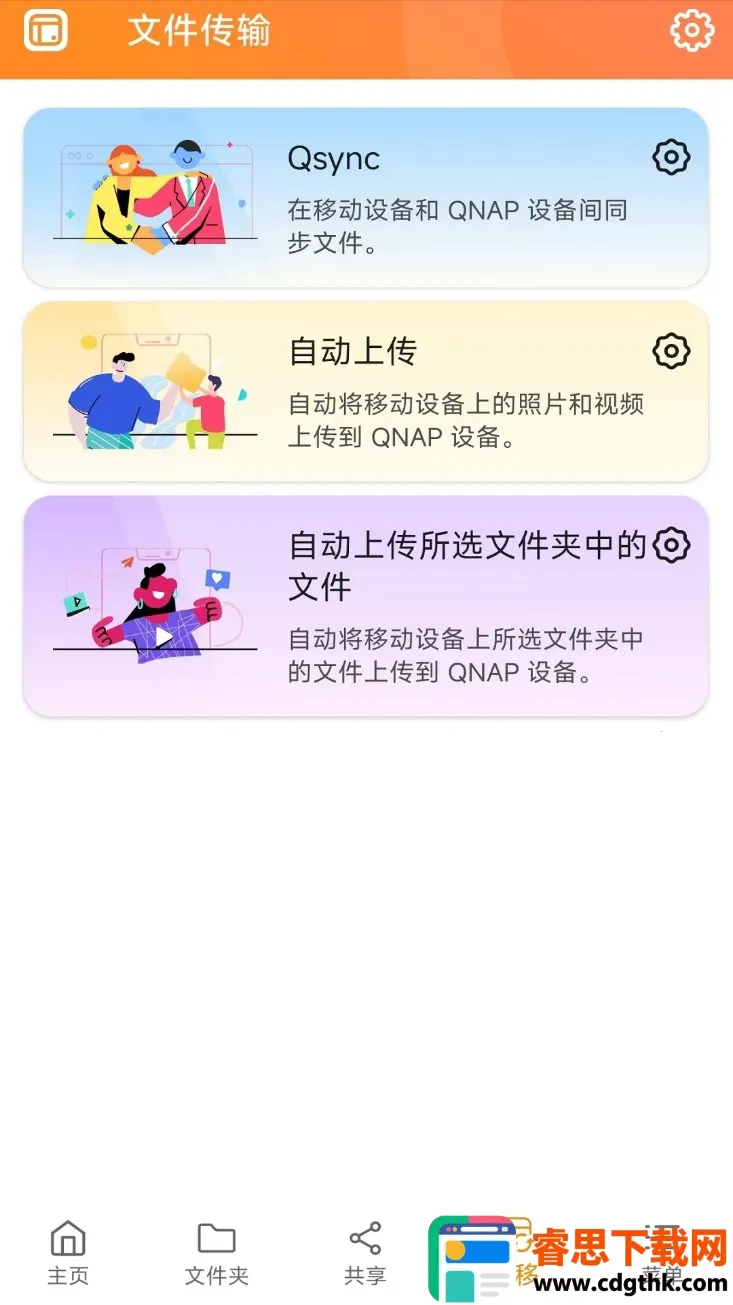The image size is (733, 1305).
Task: Open the 自动上传所选文件夹中的文件 card
Action: point(365,606)
